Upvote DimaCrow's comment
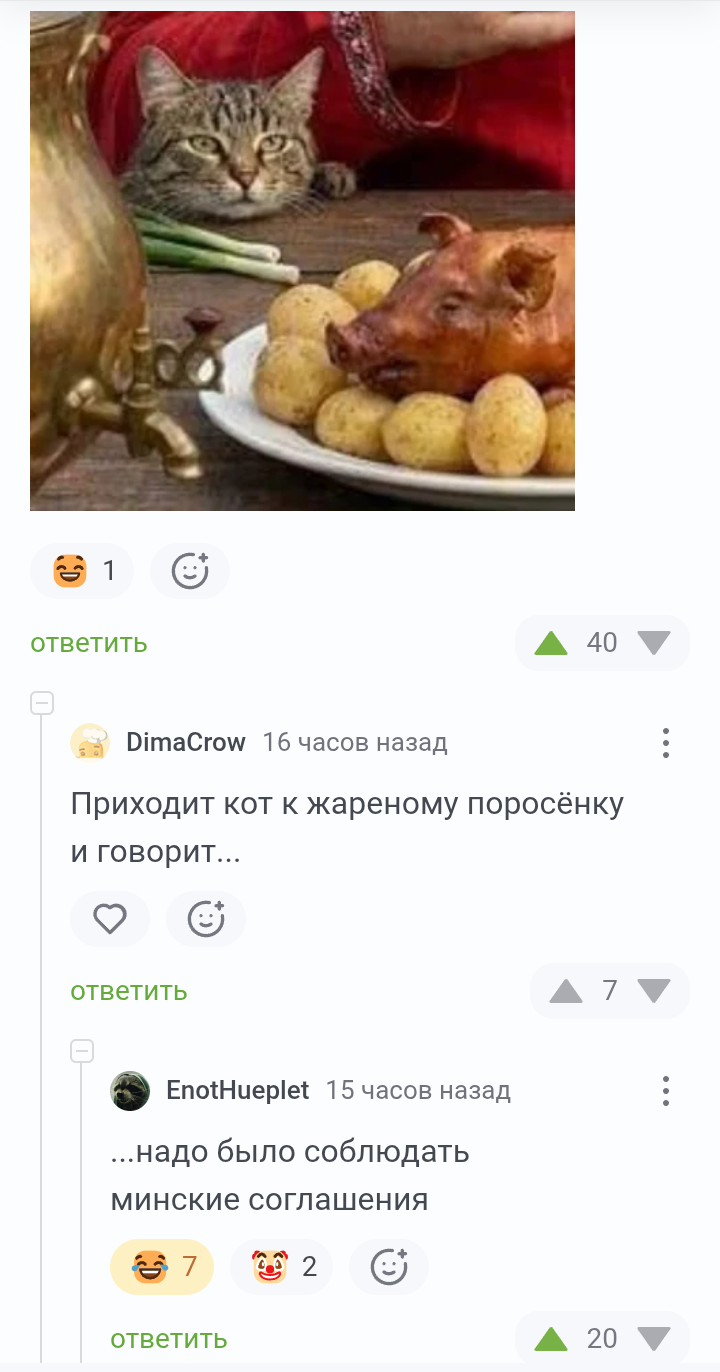720x1372 pixels. (x=566, y=990)
